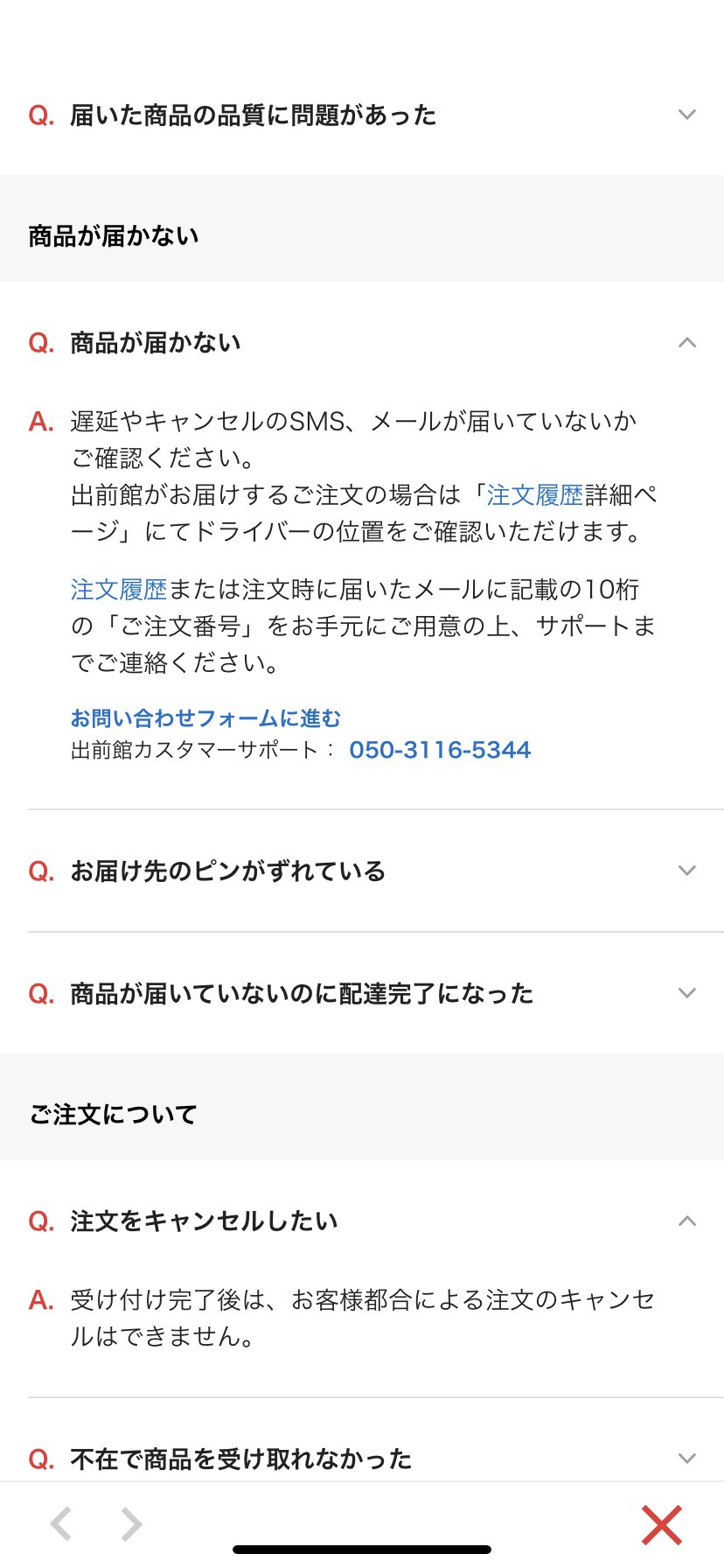Tap お問い合わせフォームに進む link
The height and width of the screenshot is (1568, 724).
tap(206, 717)
